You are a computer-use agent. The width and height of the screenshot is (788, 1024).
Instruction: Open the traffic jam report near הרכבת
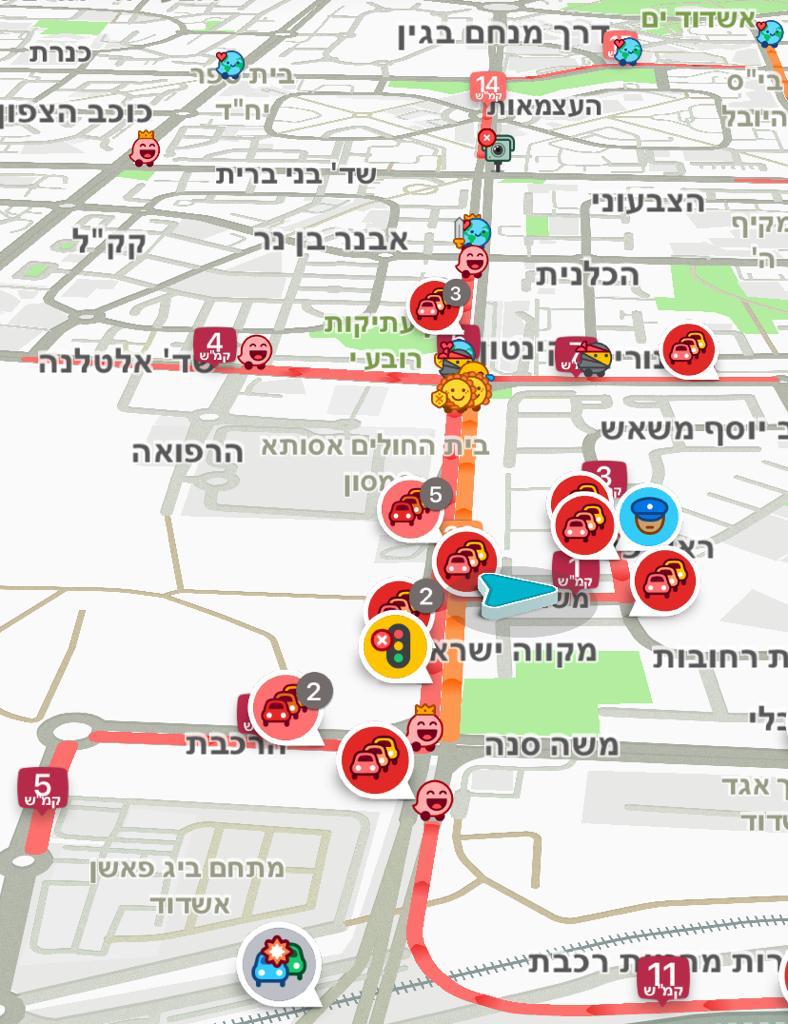[378, 755]
